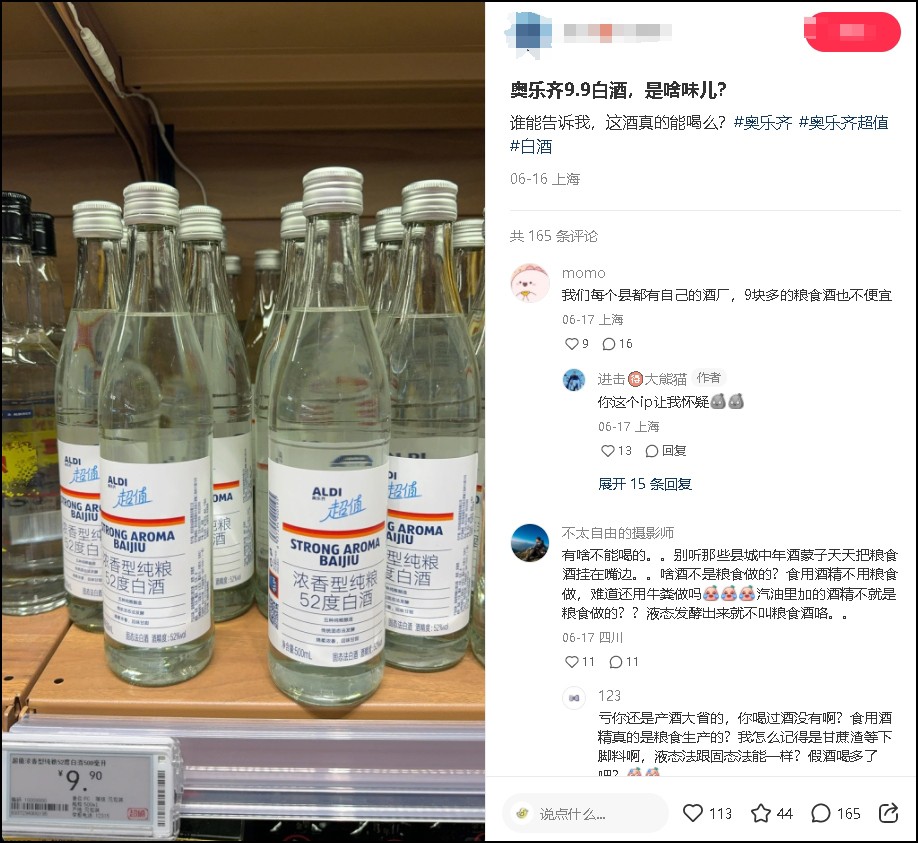Expand 展开 15 条回复

click(645, 484)
